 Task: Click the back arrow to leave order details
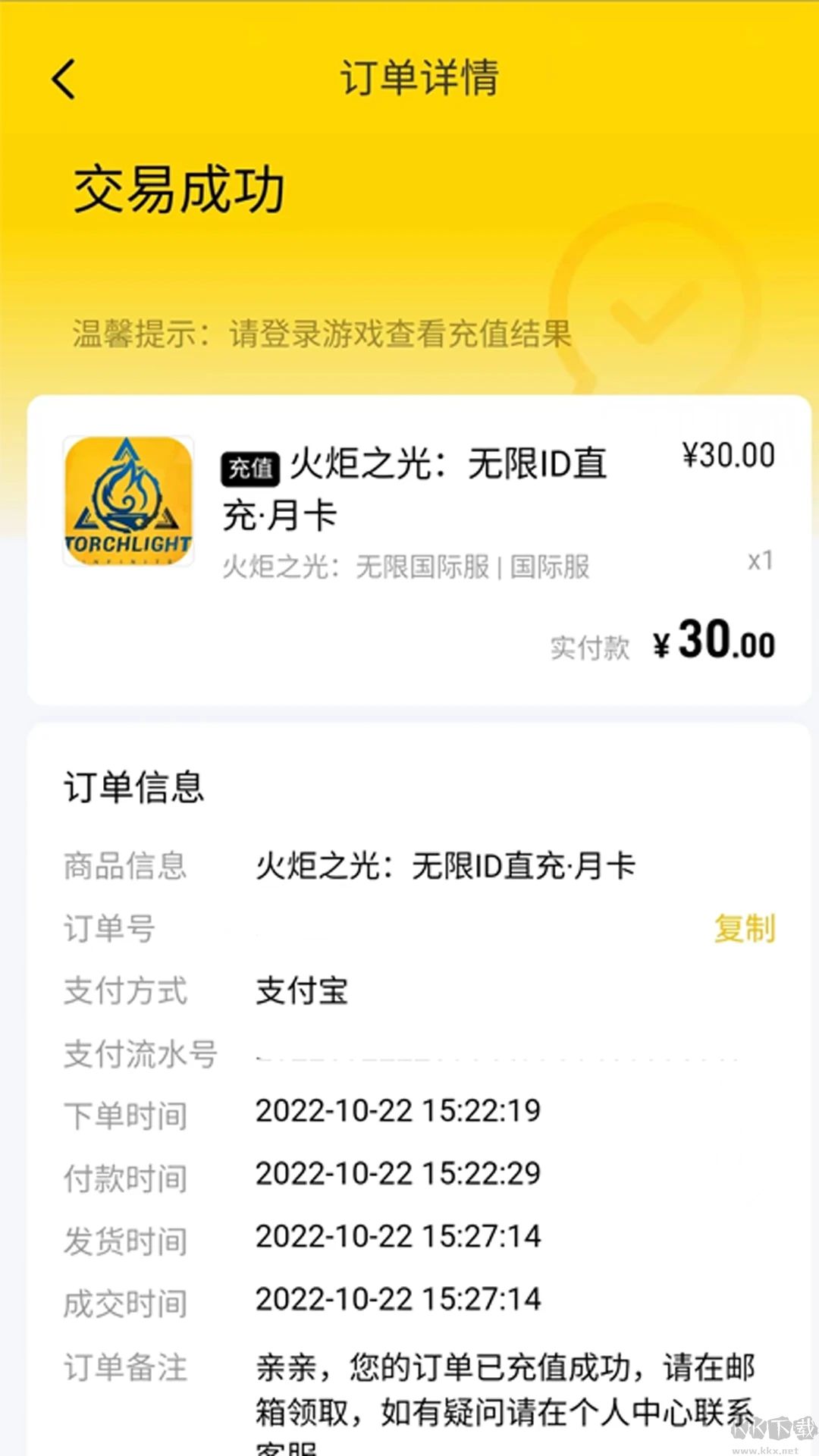click(x=64, y=80)
